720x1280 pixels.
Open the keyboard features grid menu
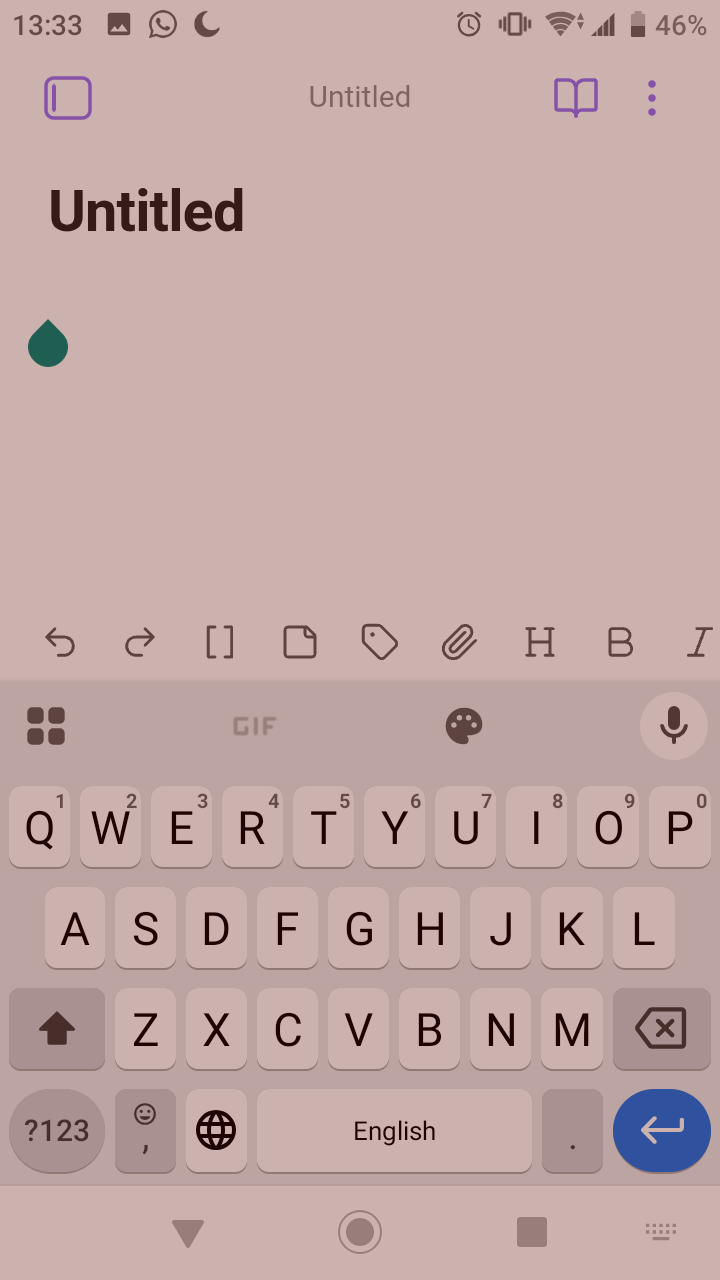point(46,726)
